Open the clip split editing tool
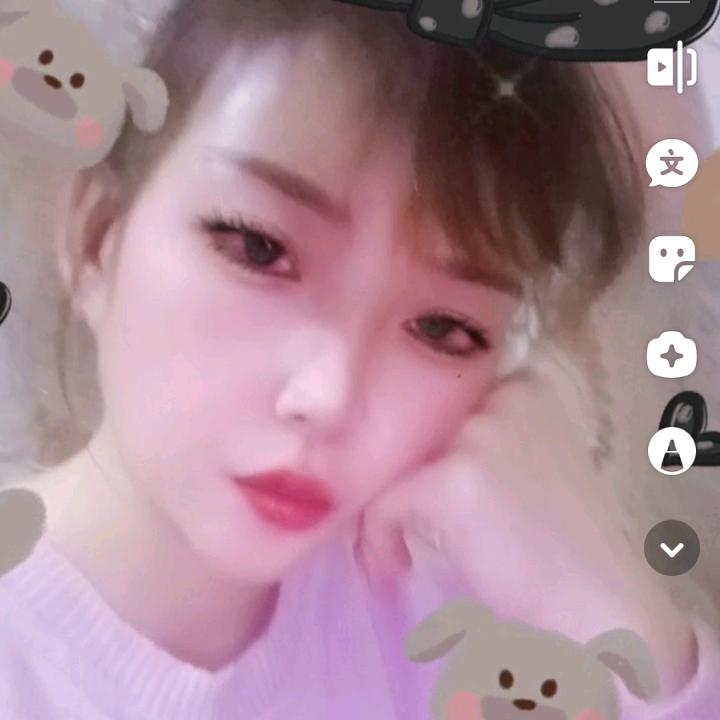This screenshot has height=720, width=720. tap(671, 67)
